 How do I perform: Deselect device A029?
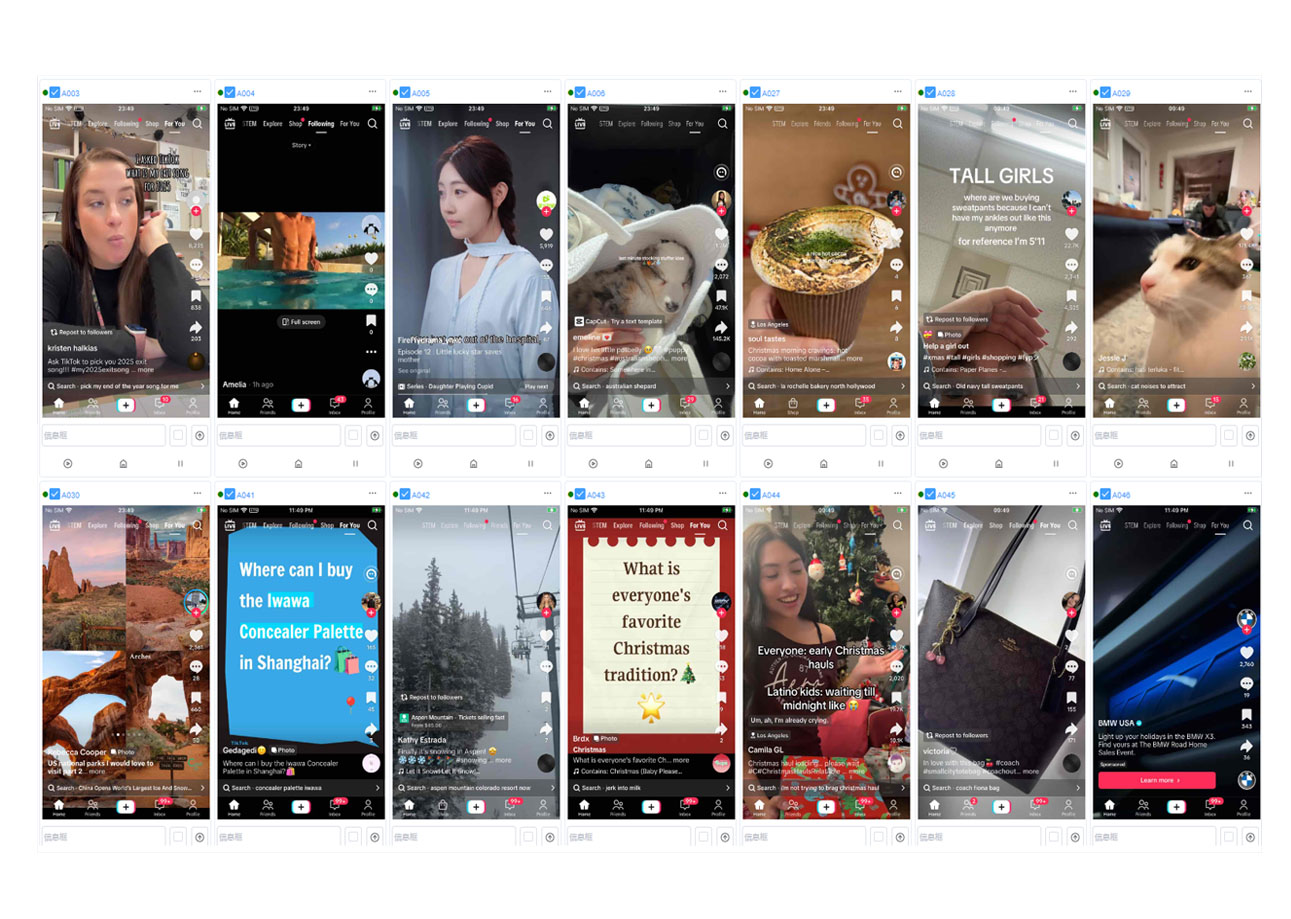[x=1104, y=93]
